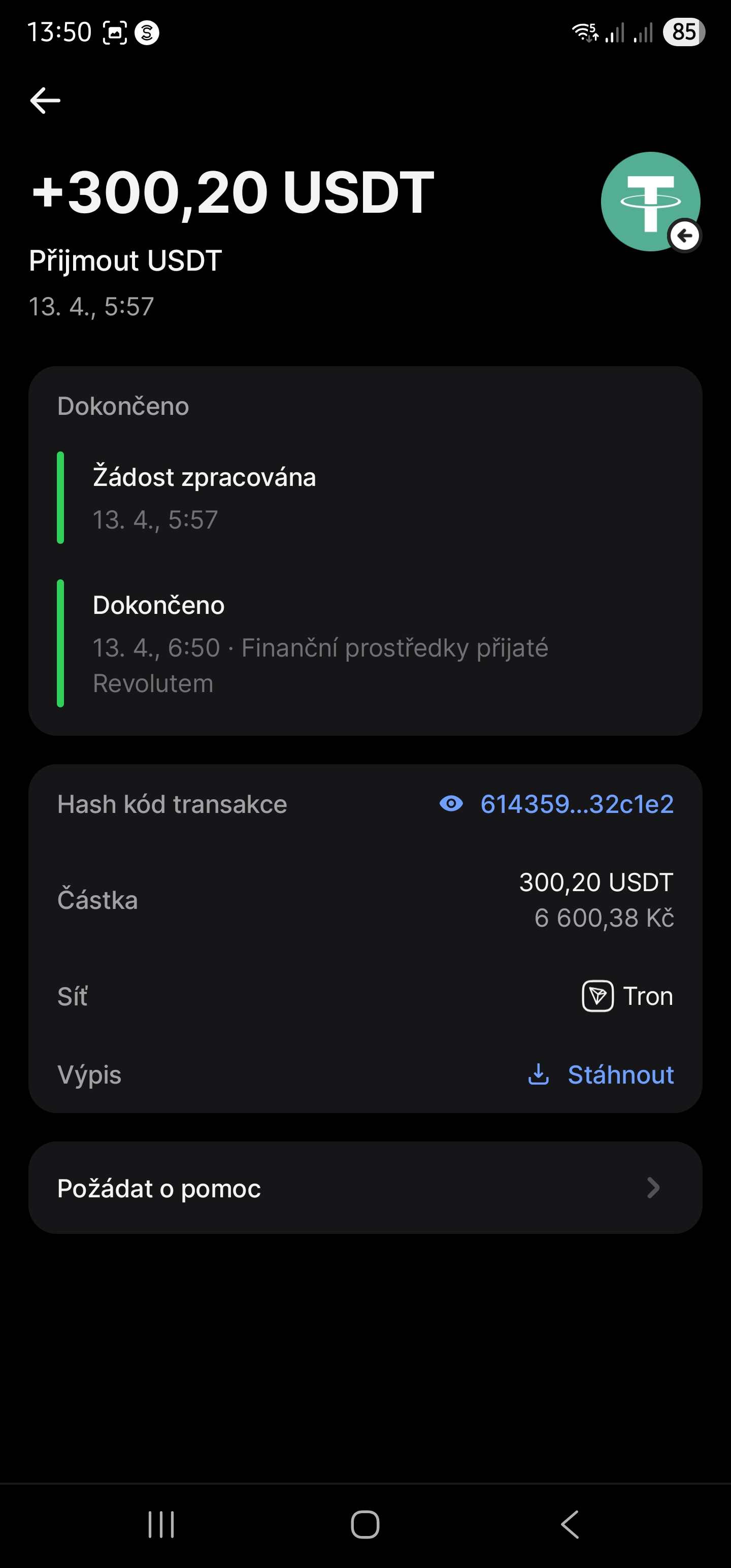731x1568 pixels.
Task: Tap the USDT coin icon
Action: [650, 202]
